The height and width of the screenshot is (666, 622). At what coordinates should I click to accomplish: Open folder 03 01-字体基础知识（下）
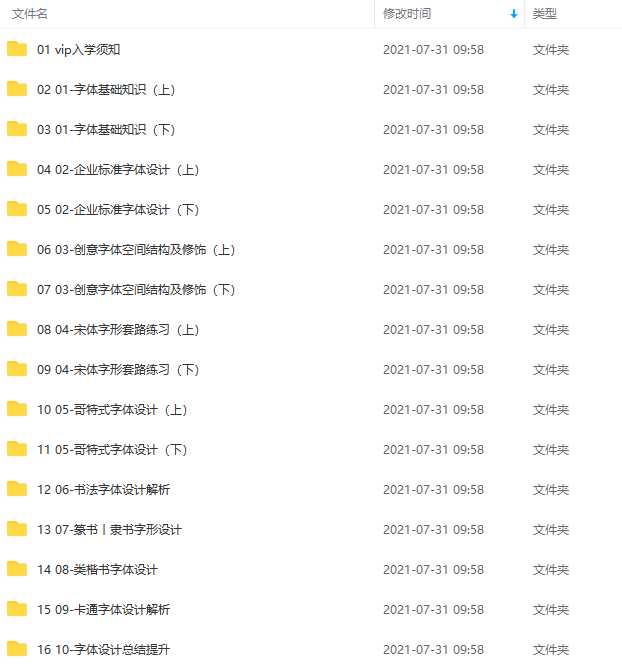point(106,130)
